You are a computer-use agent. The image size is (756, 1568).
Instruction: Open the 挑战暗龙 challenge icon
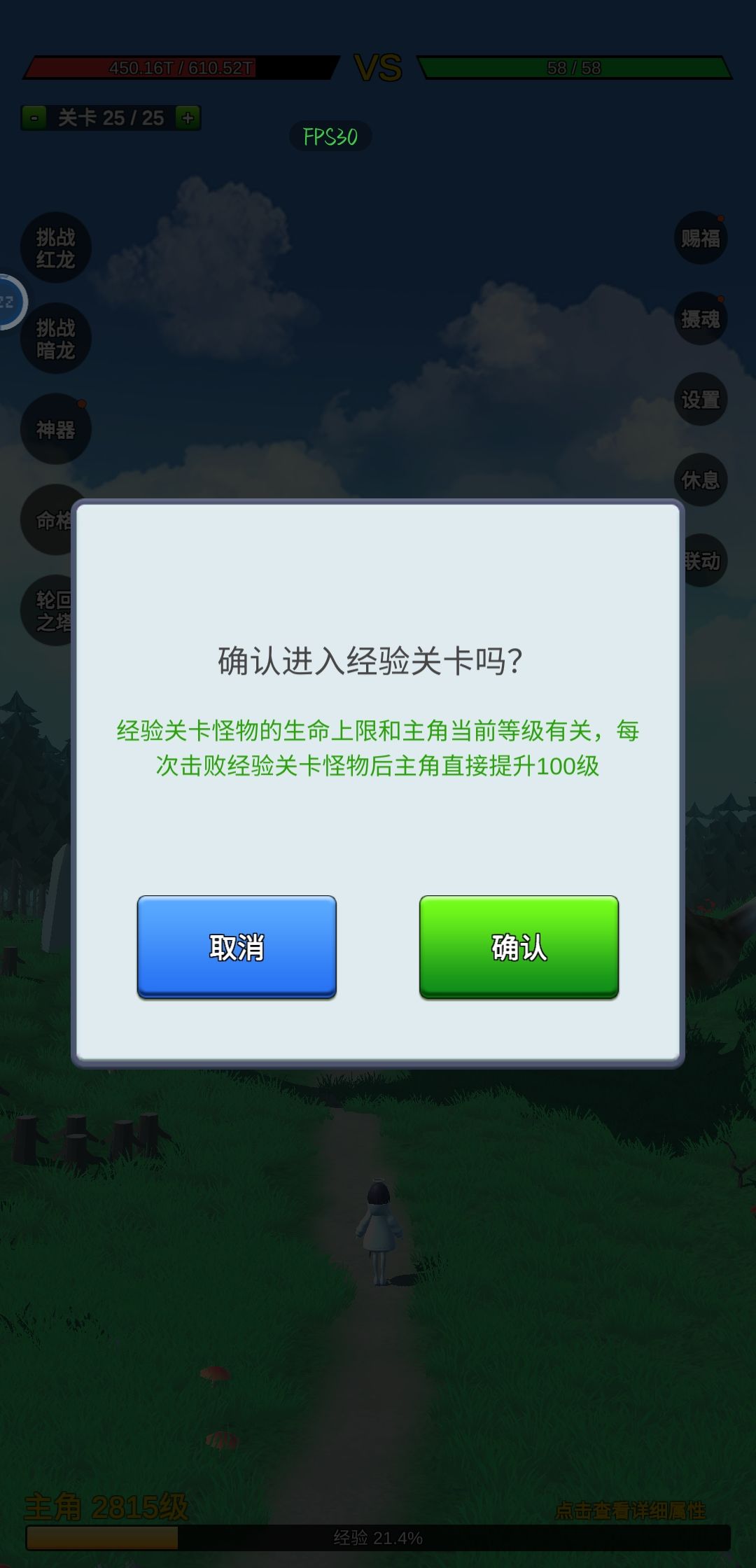(55, 339)
